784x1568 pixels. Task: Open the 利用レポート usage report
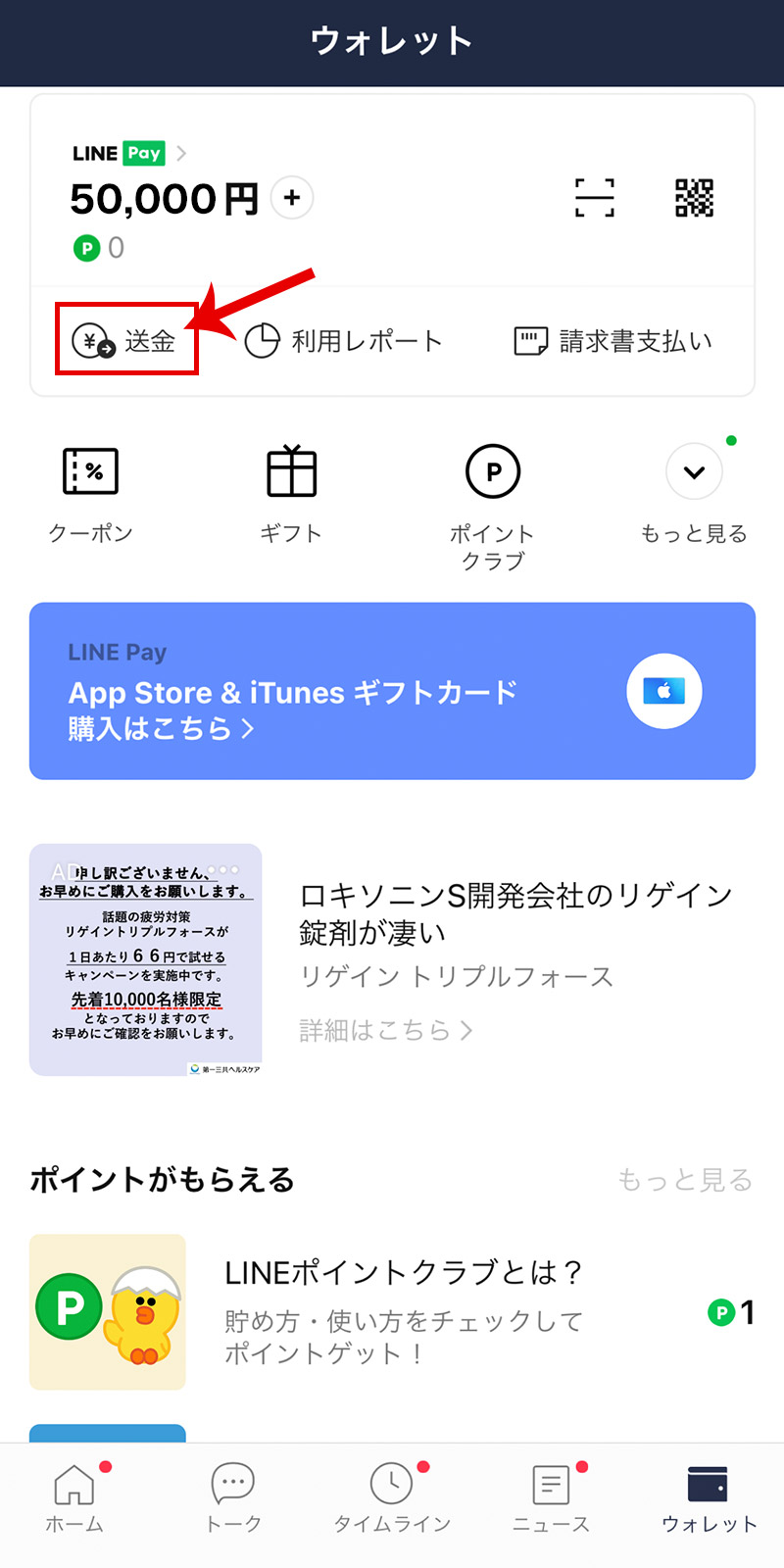click(343, 341)
